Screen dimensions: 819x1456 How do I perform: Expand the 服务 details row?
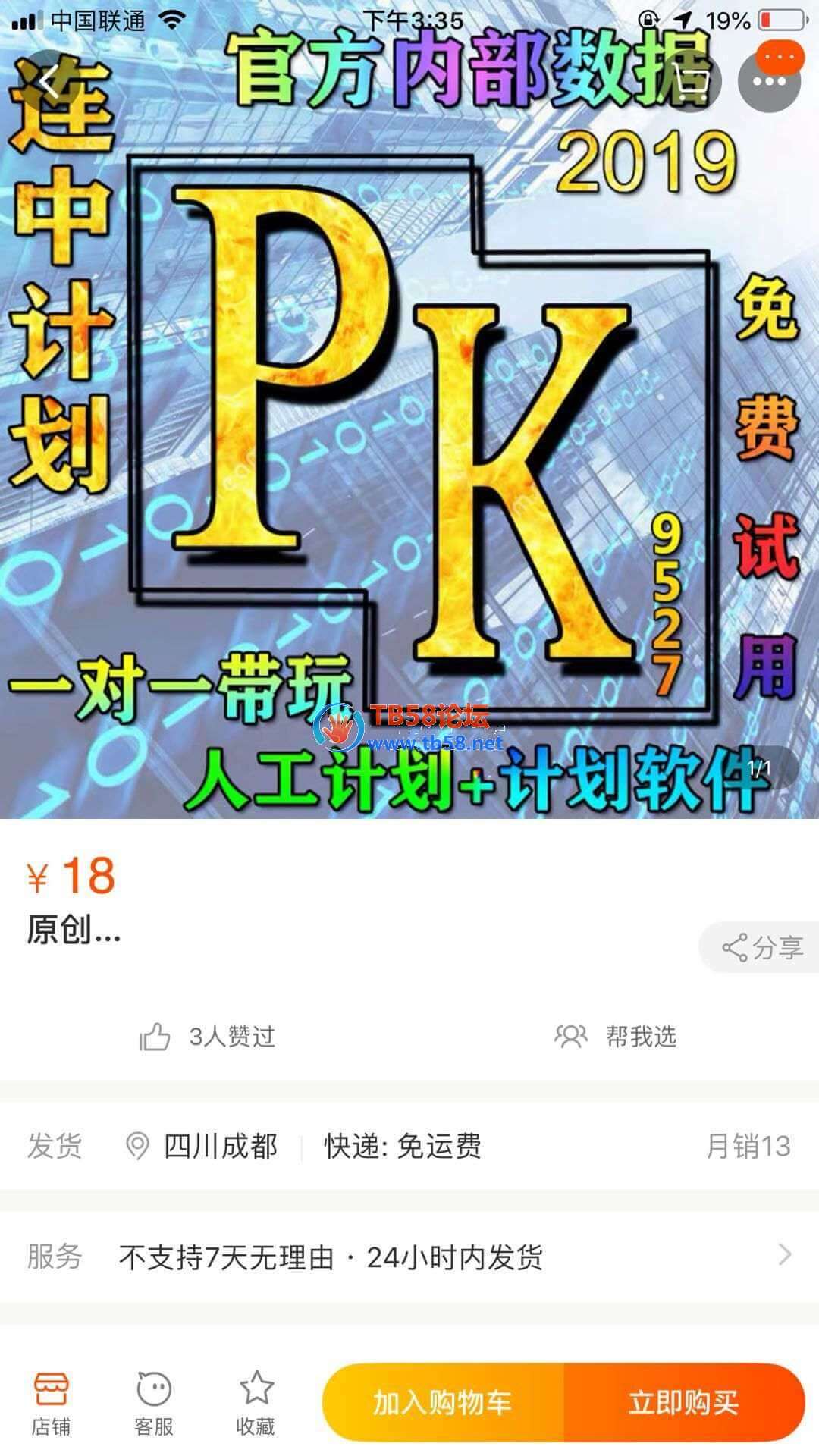pyautogui.click(x=409, y=1257)
